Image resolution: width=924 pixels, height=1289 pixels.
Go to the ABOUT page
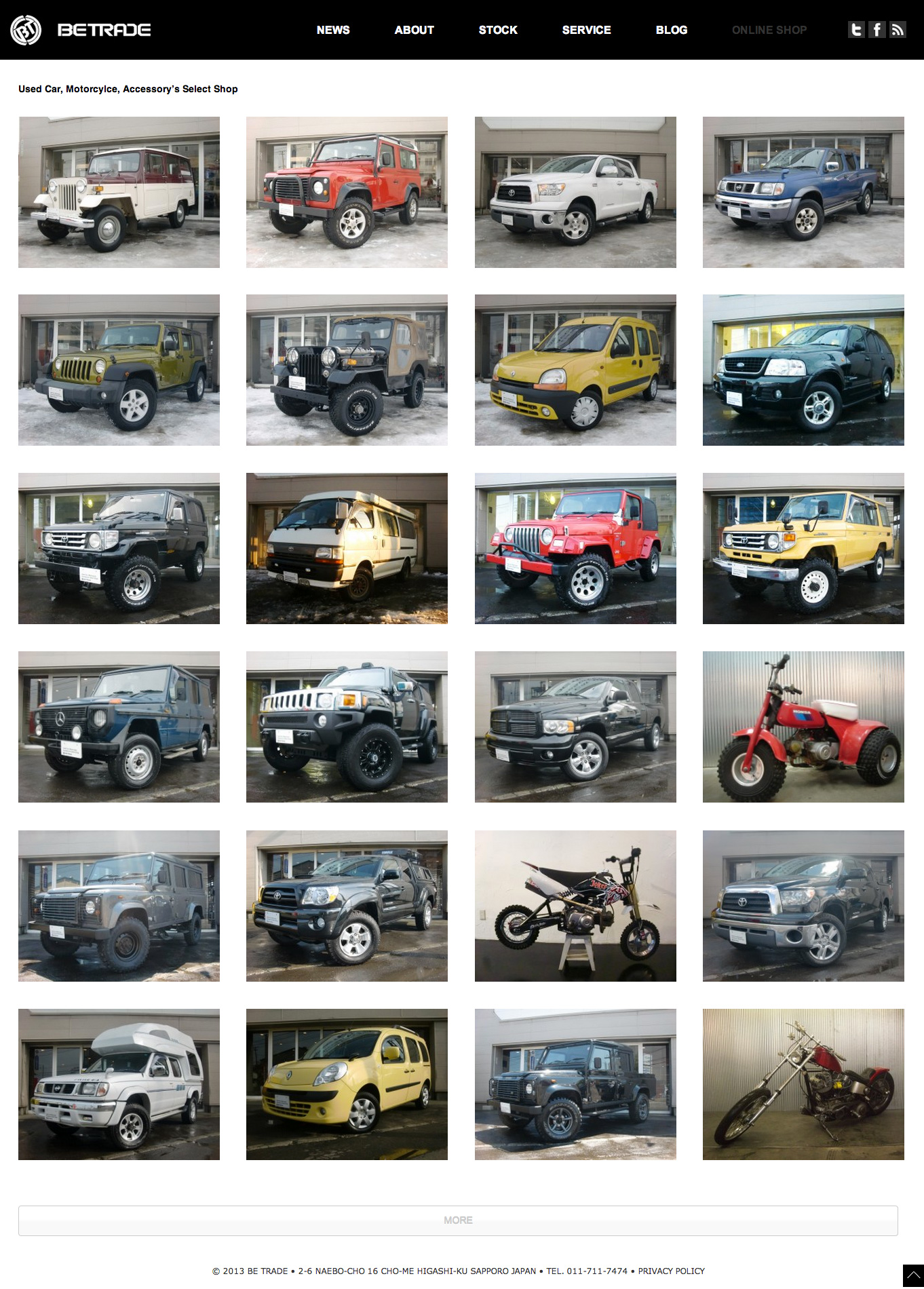(414, 30)
